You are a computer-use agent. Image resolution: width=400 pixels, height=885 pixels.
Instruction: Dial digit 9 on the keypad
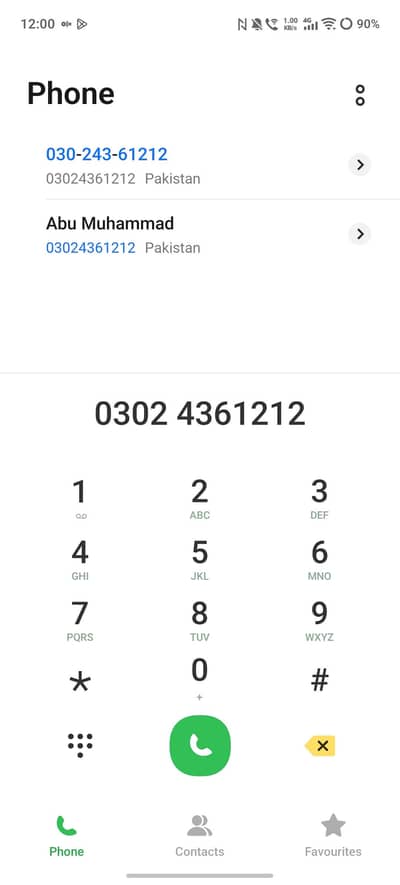click(319, 621)
